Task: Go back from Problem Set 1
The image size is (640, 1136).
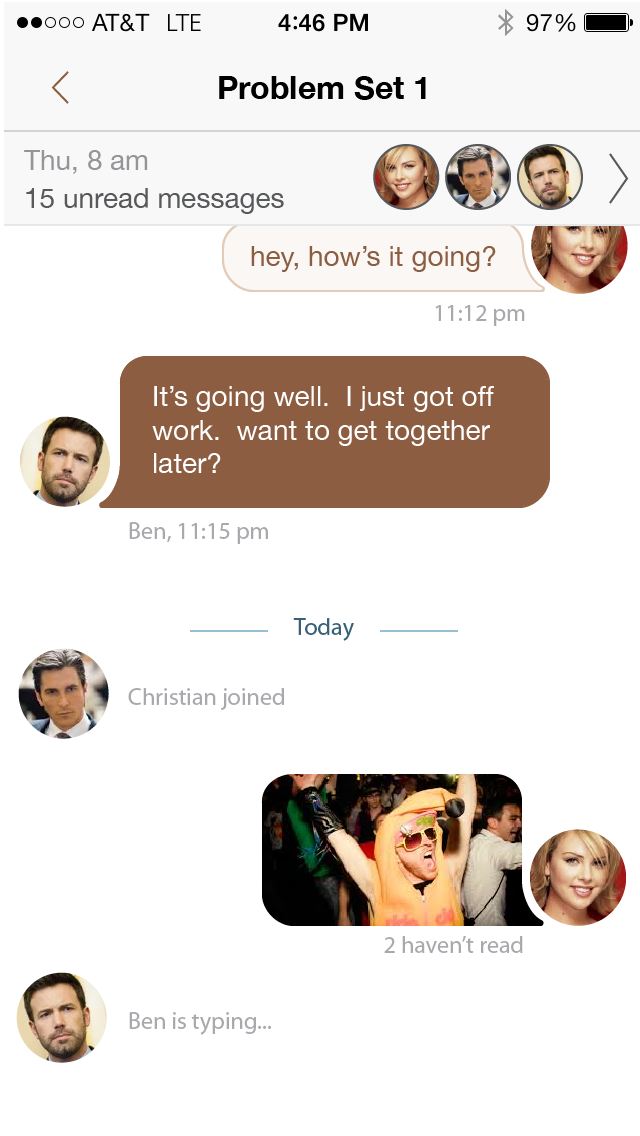Action: tap(61, 88)
